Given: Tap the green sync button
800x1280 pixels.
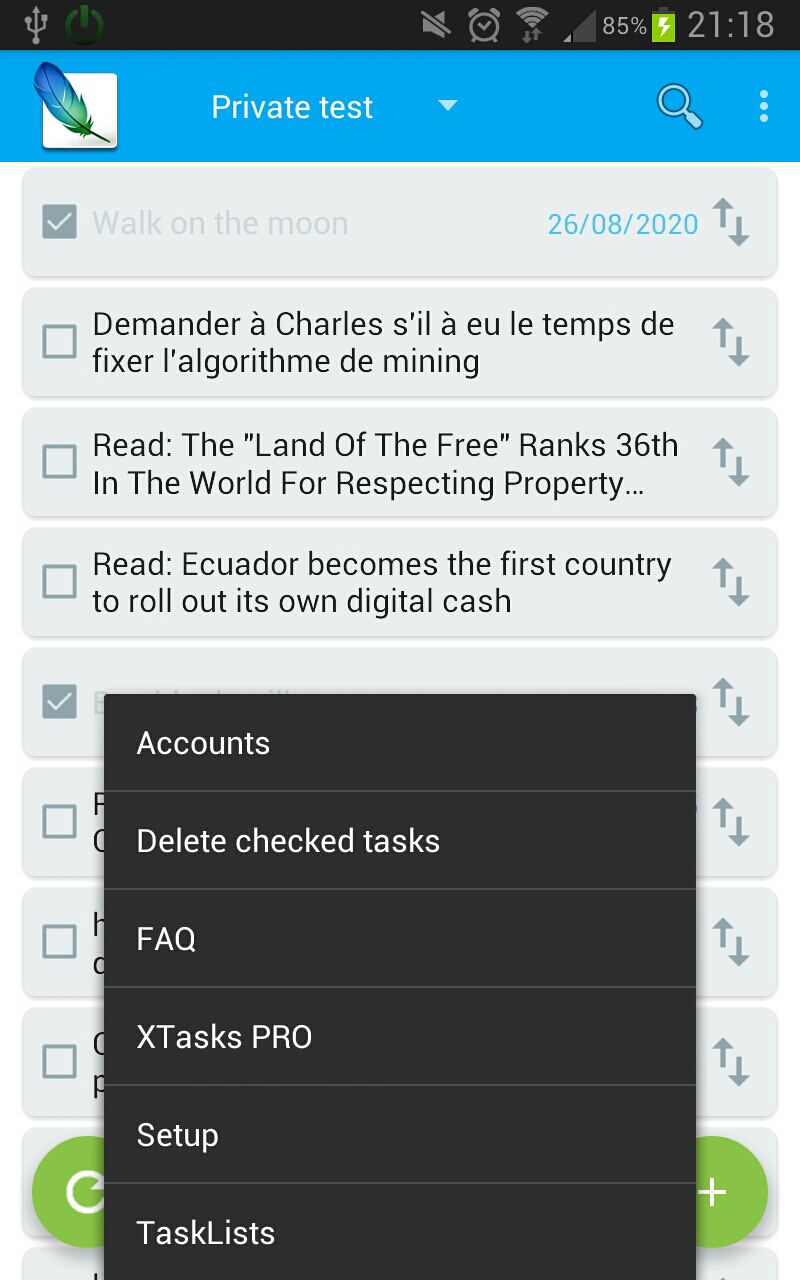Looking at the screenshot, I should [85, 1191].
